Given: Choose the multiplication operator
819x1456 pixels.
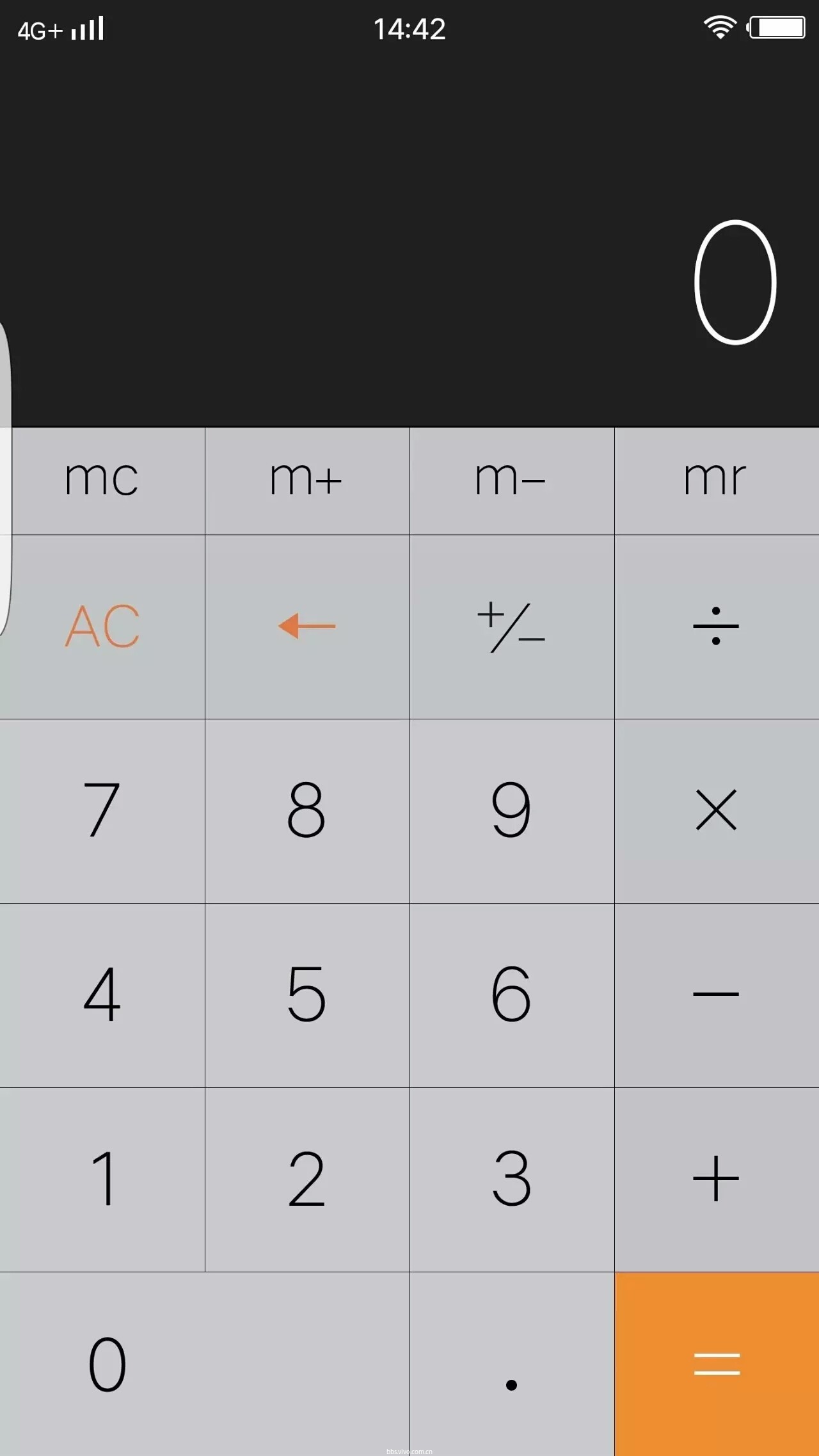Looking at the screenshot, I should click(x=717, y=810).
